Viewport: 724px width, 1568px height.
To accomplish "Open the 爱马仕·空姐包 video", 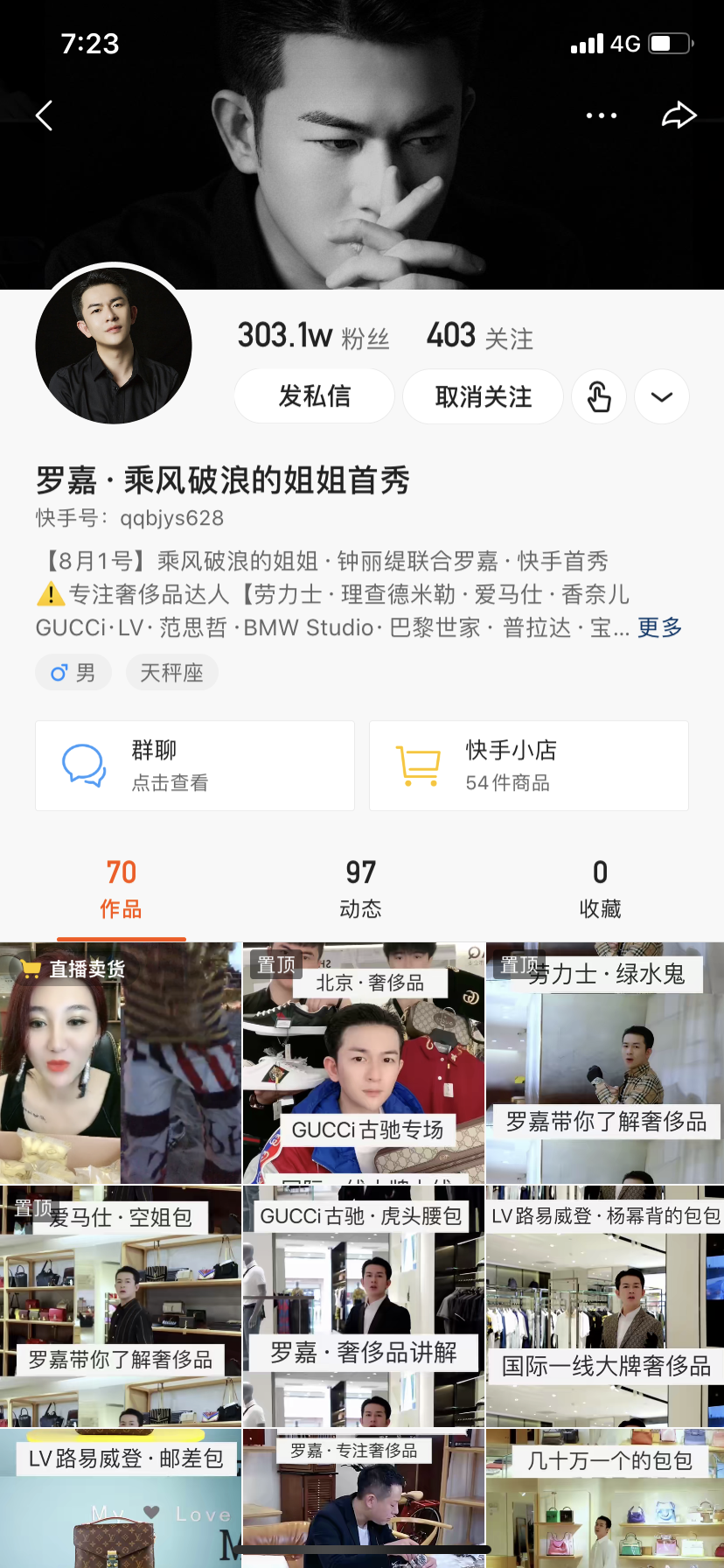I will click(x=121, y=1305).
